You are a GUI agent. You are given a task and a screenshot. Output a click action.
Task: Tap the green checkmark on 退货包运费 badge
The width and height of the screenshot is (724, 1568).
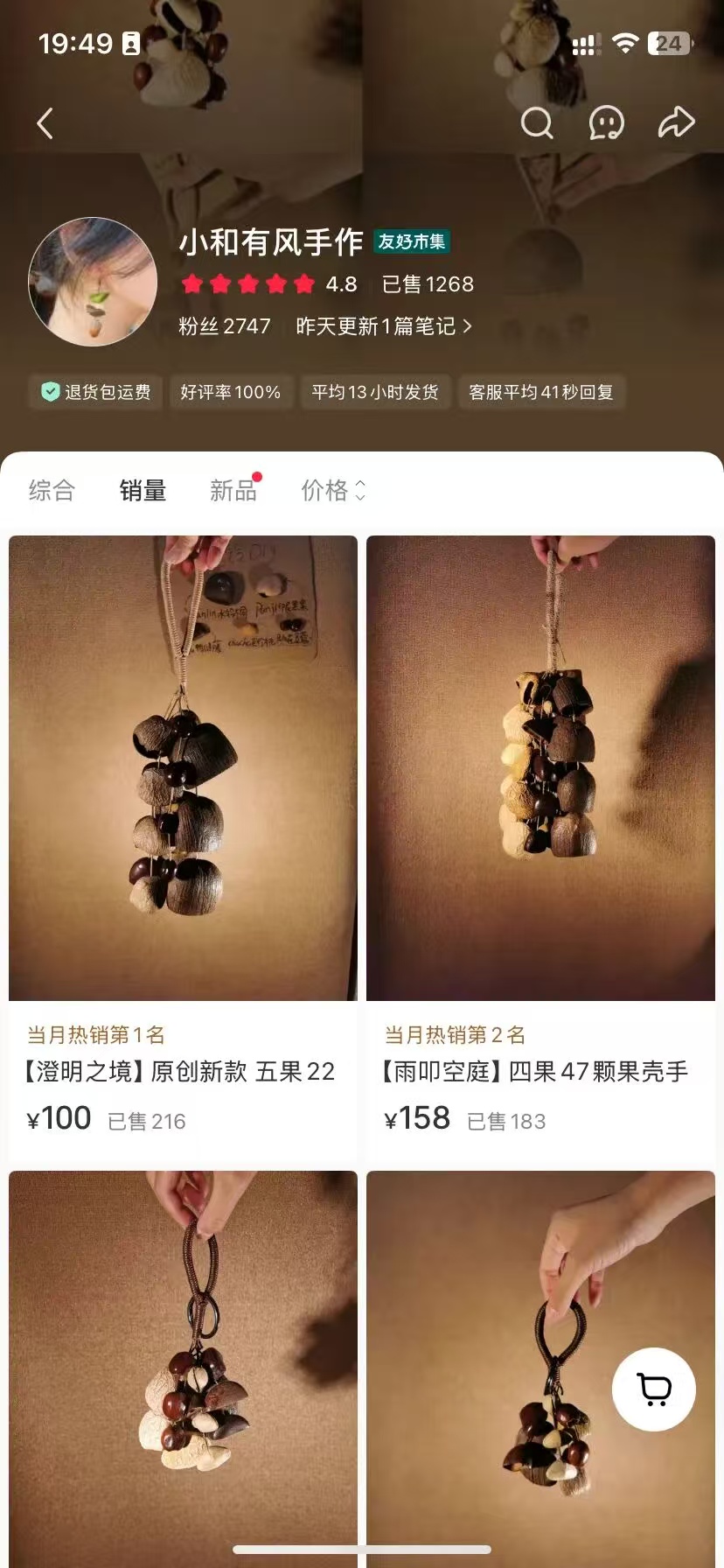[x=48, y=392]
